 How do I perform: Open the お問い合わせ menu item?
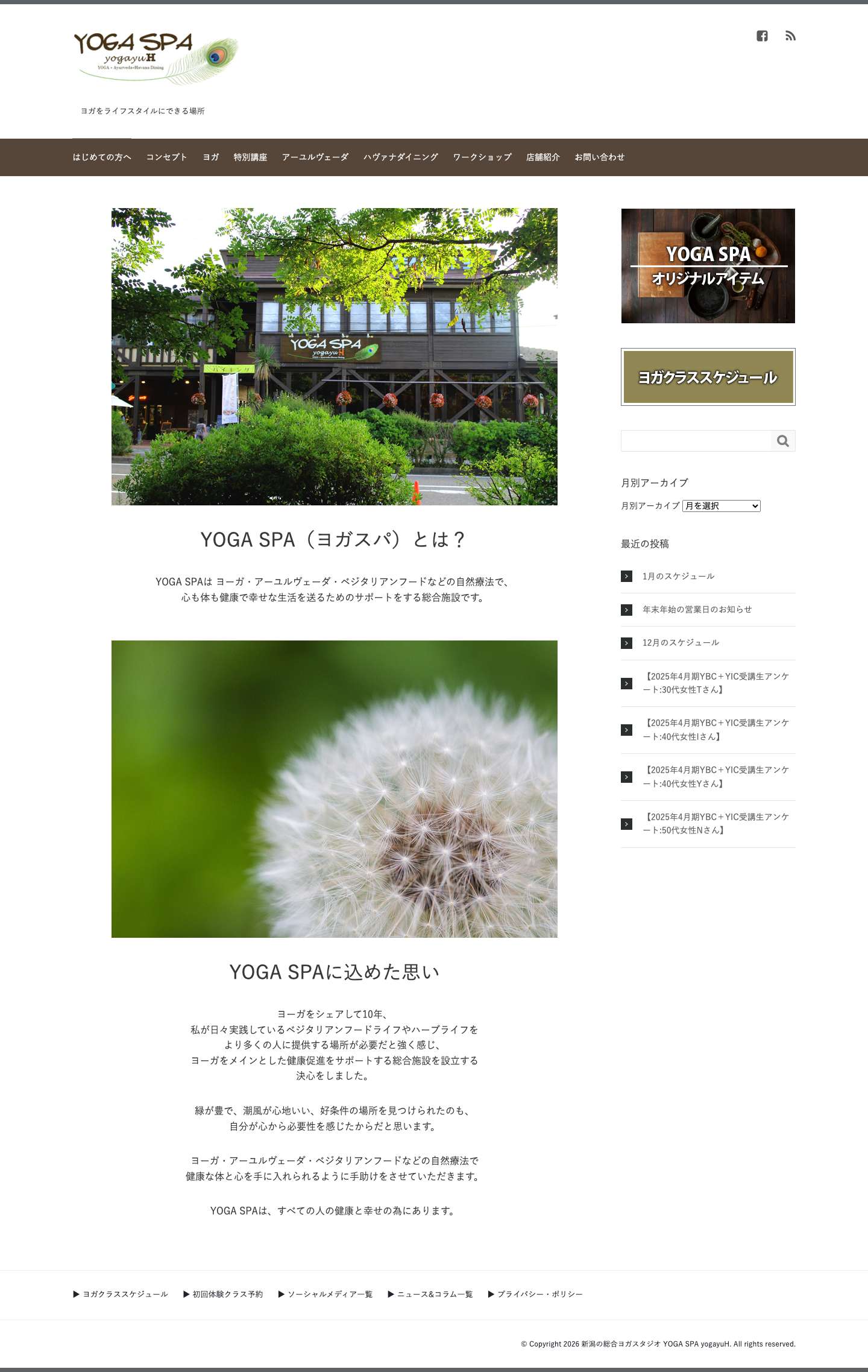(600, 157)
